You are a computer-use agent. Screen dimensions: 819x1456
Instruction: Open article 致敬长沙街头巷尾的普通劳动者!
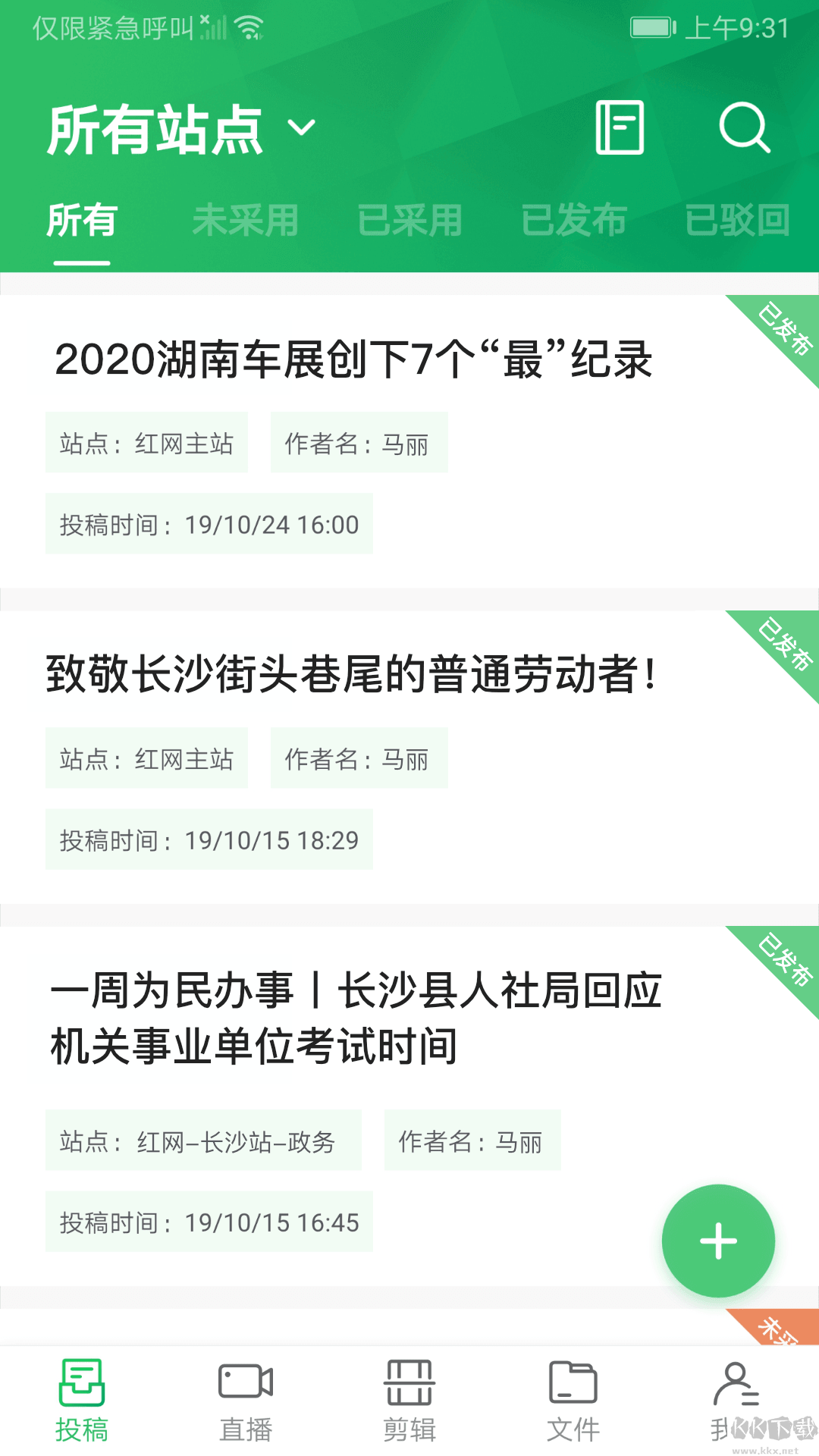(352, 674)
